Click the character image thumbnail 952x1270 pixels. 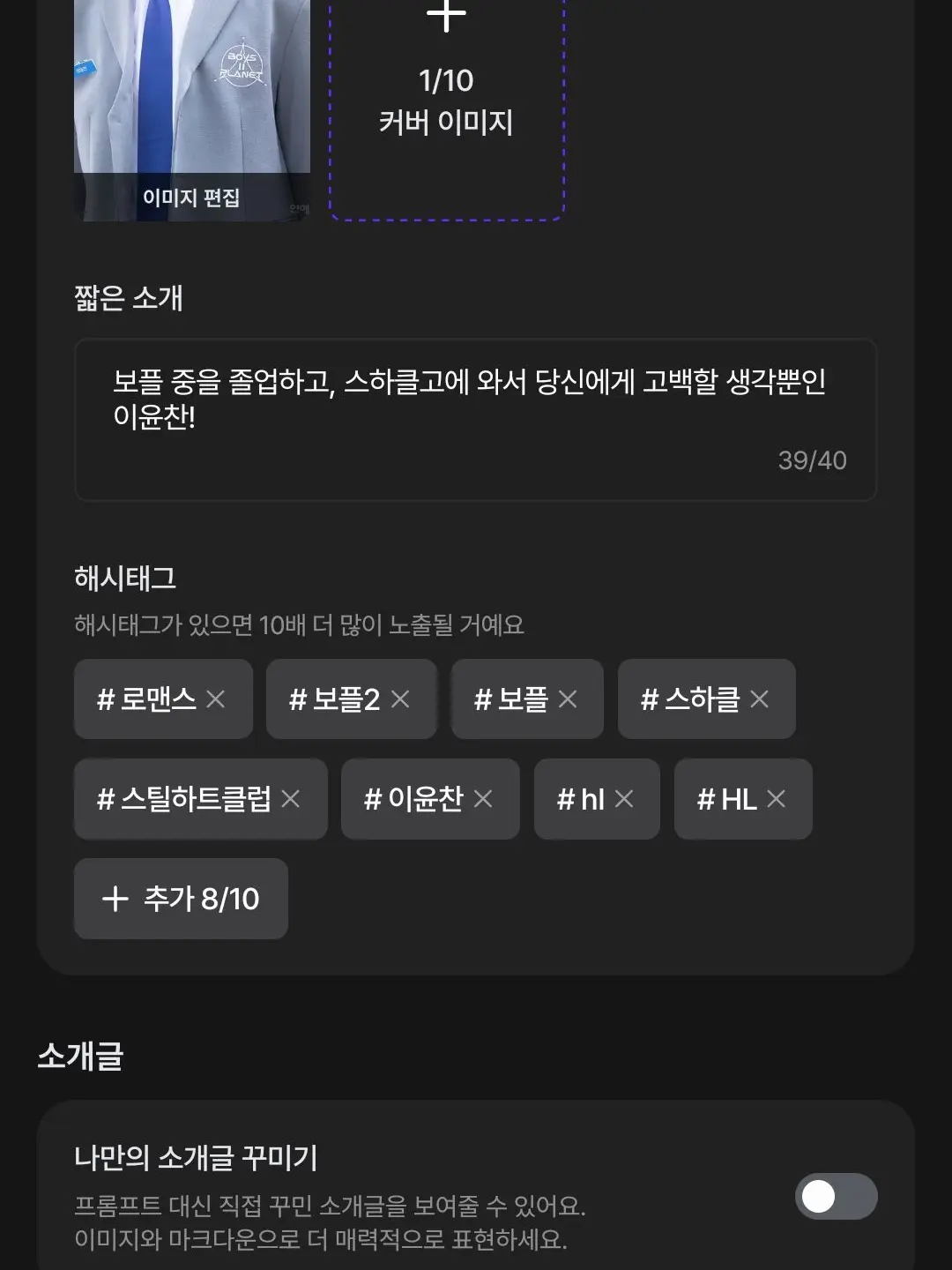[191, 88]
